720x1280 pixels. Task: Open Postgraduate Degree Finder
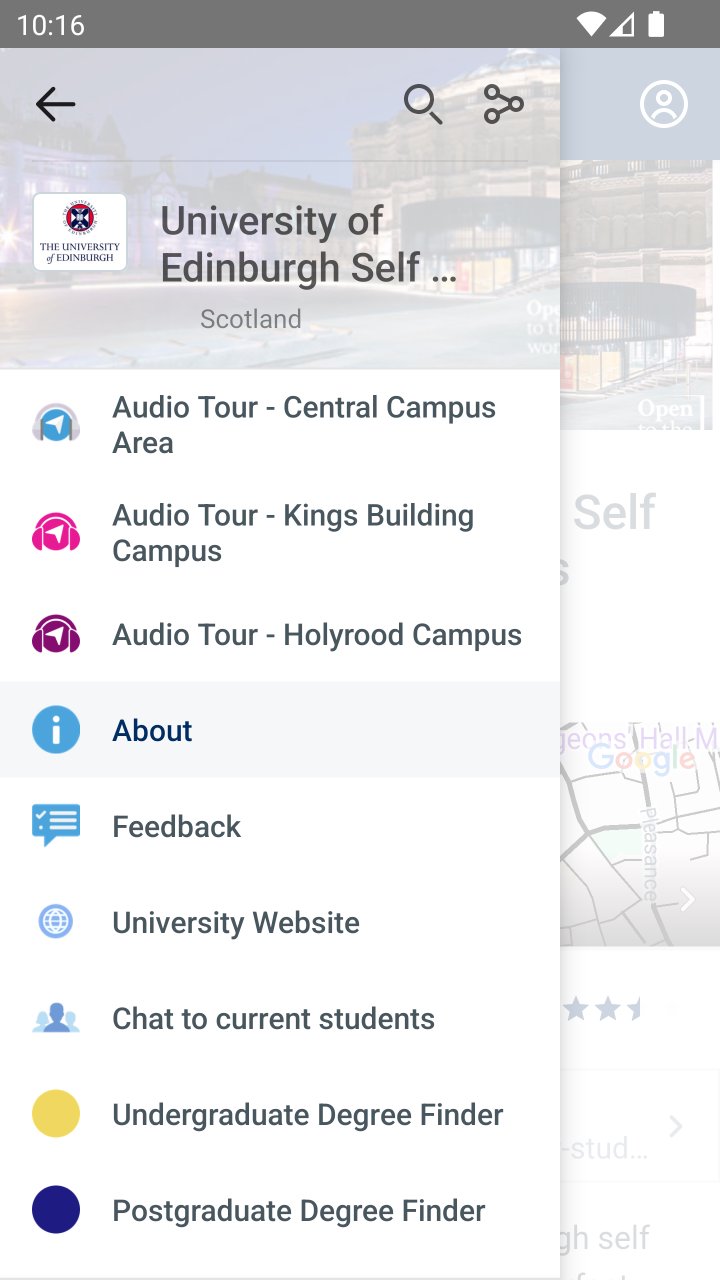[x=280, y=1210]
